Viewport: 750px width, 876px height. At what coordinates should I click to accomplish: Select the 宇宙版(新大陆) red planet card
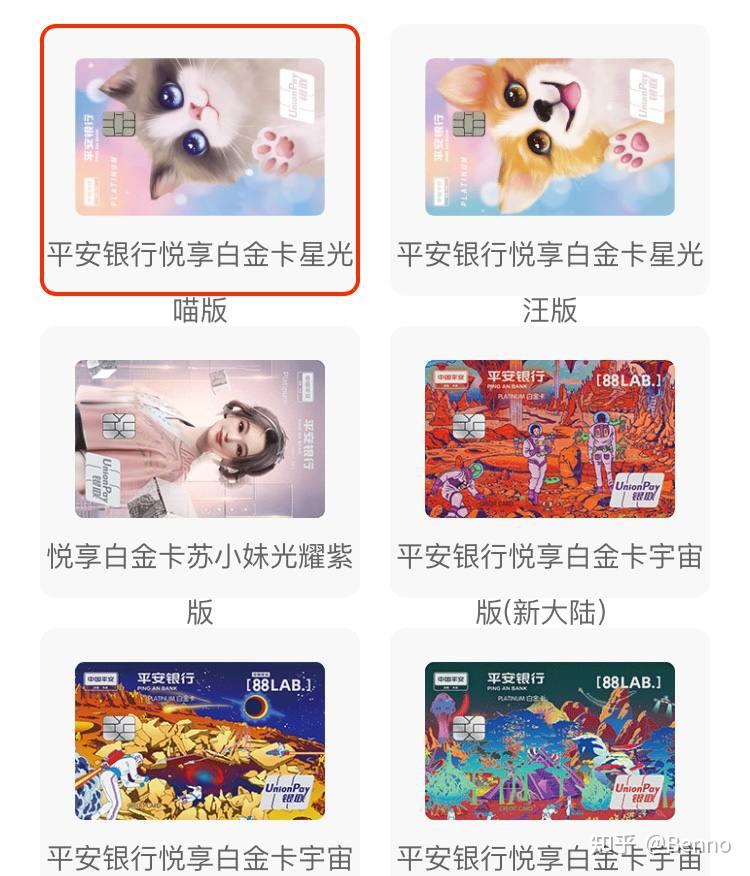point(549,439)
